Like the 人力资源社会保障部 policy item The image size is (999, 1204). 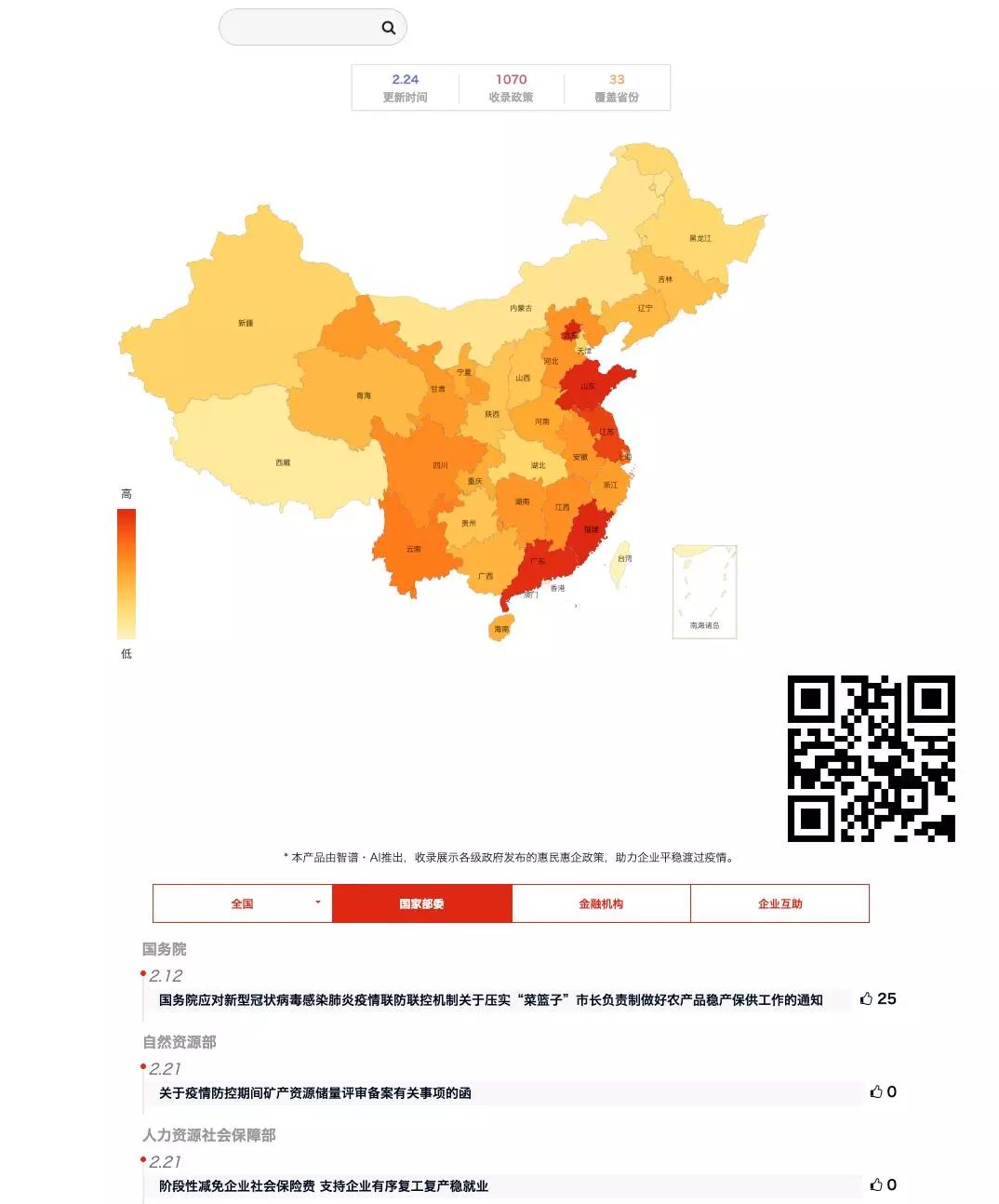click(883, 1184)
